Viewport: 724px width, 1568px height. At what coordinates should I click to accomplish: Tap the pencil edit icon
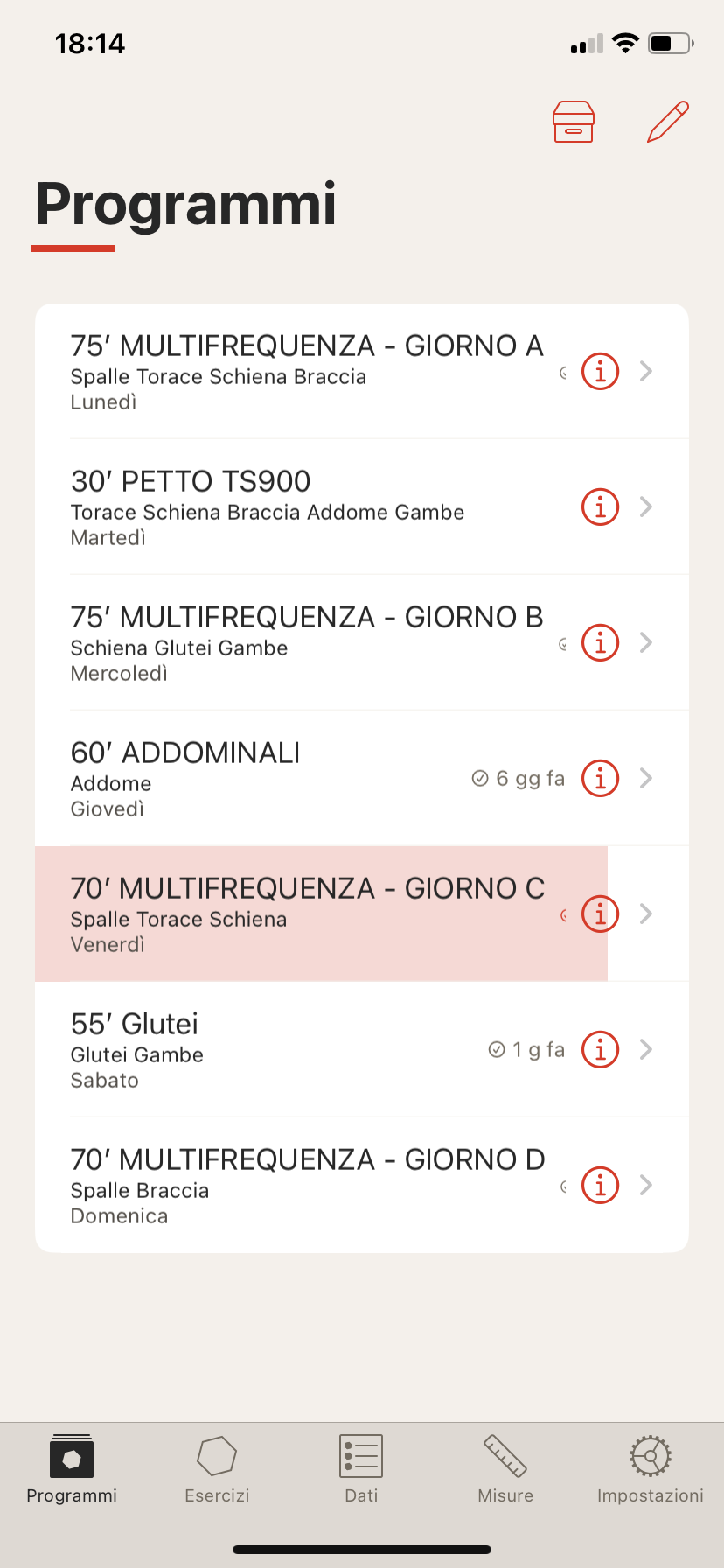point(668,122)
